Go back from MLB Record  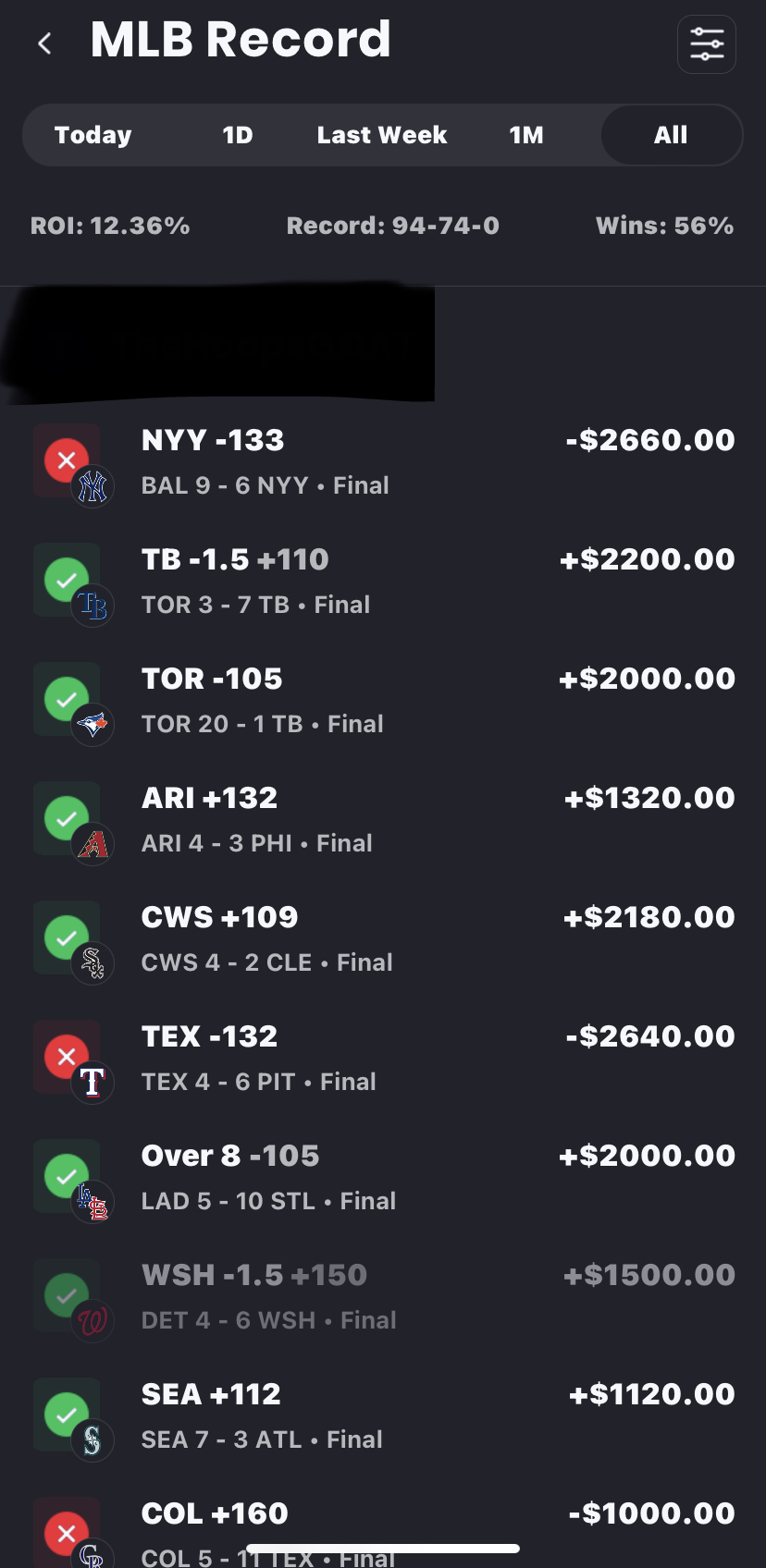point(44,43)
